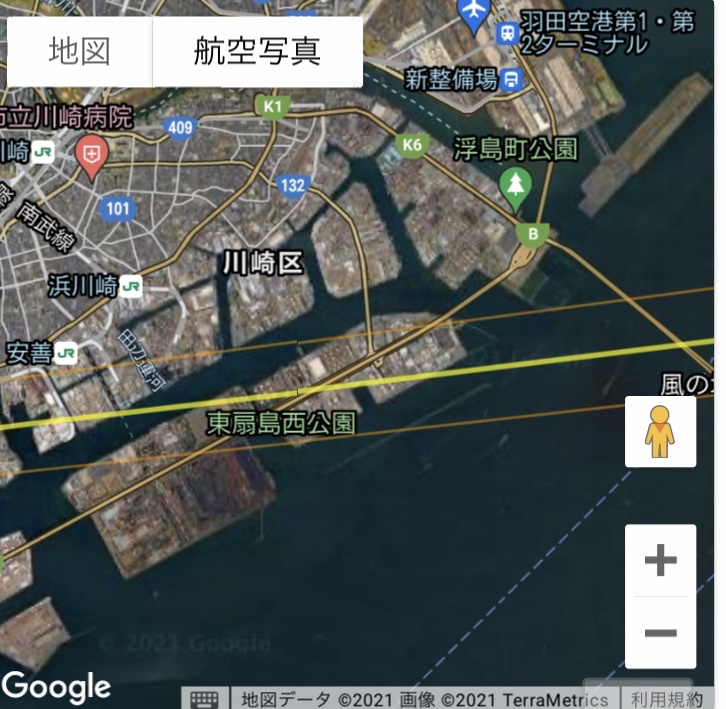Open Google logo link

click(56, 686)
